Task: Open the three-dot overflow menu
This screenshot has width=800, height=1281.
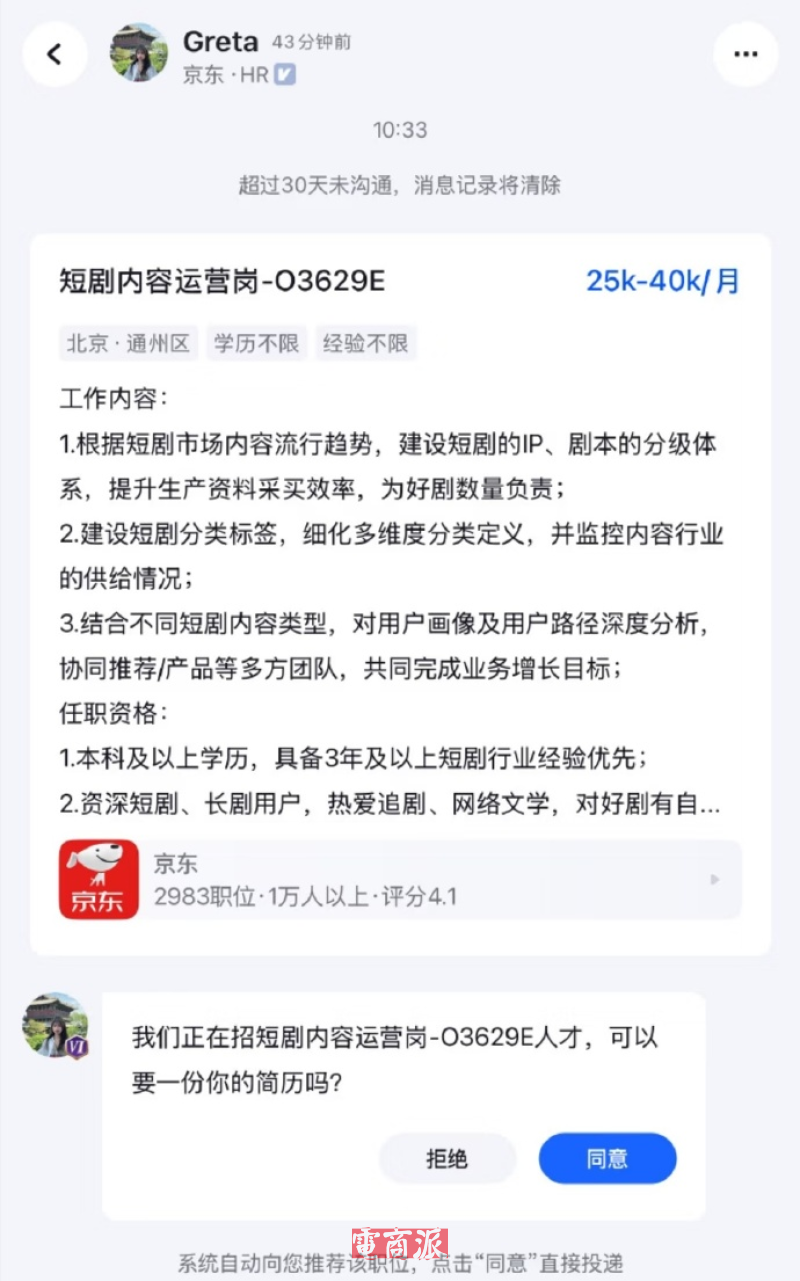Action: 745,55
